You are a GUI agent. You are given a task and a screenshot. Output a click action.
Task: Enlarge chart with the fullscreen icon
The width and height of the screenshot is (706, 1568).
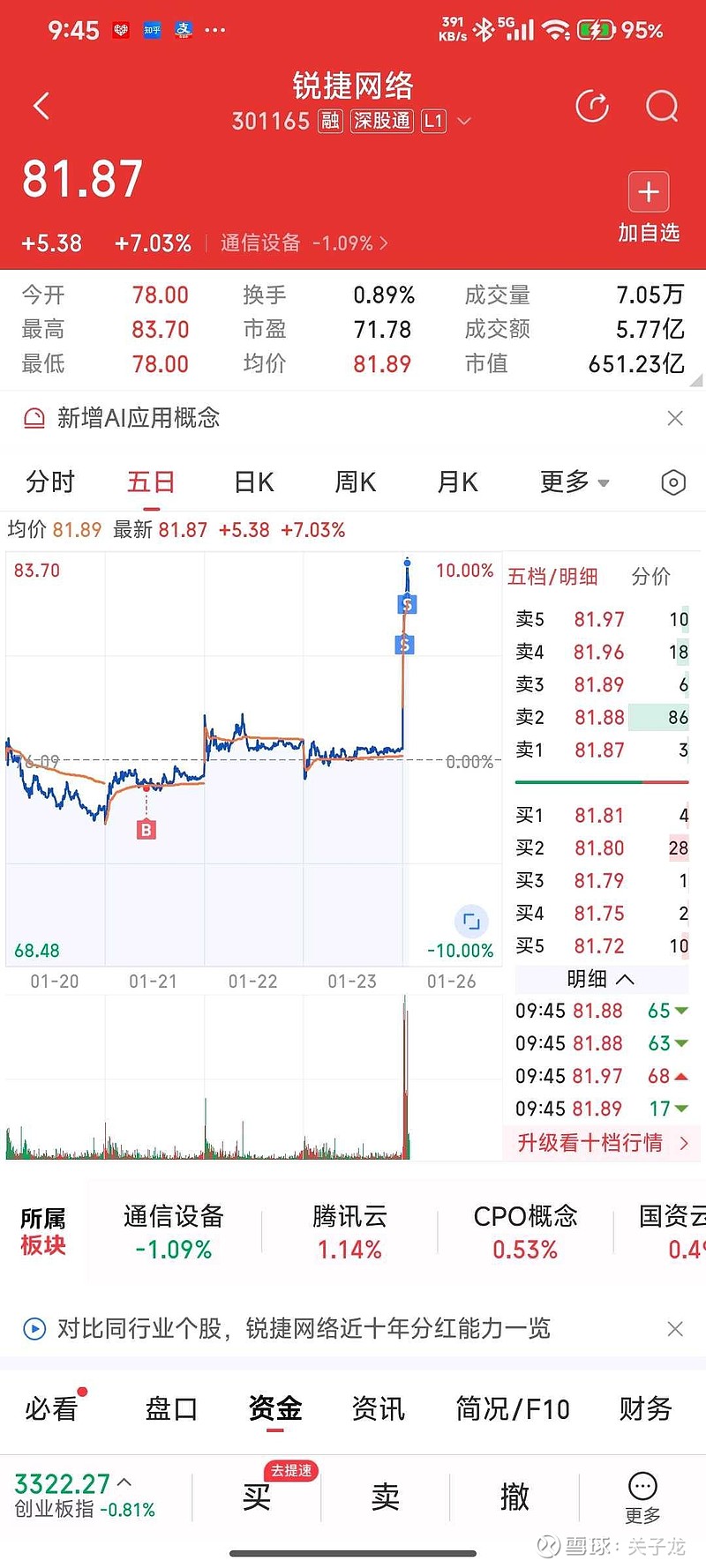pyautogui.click(x=473, y=922)
